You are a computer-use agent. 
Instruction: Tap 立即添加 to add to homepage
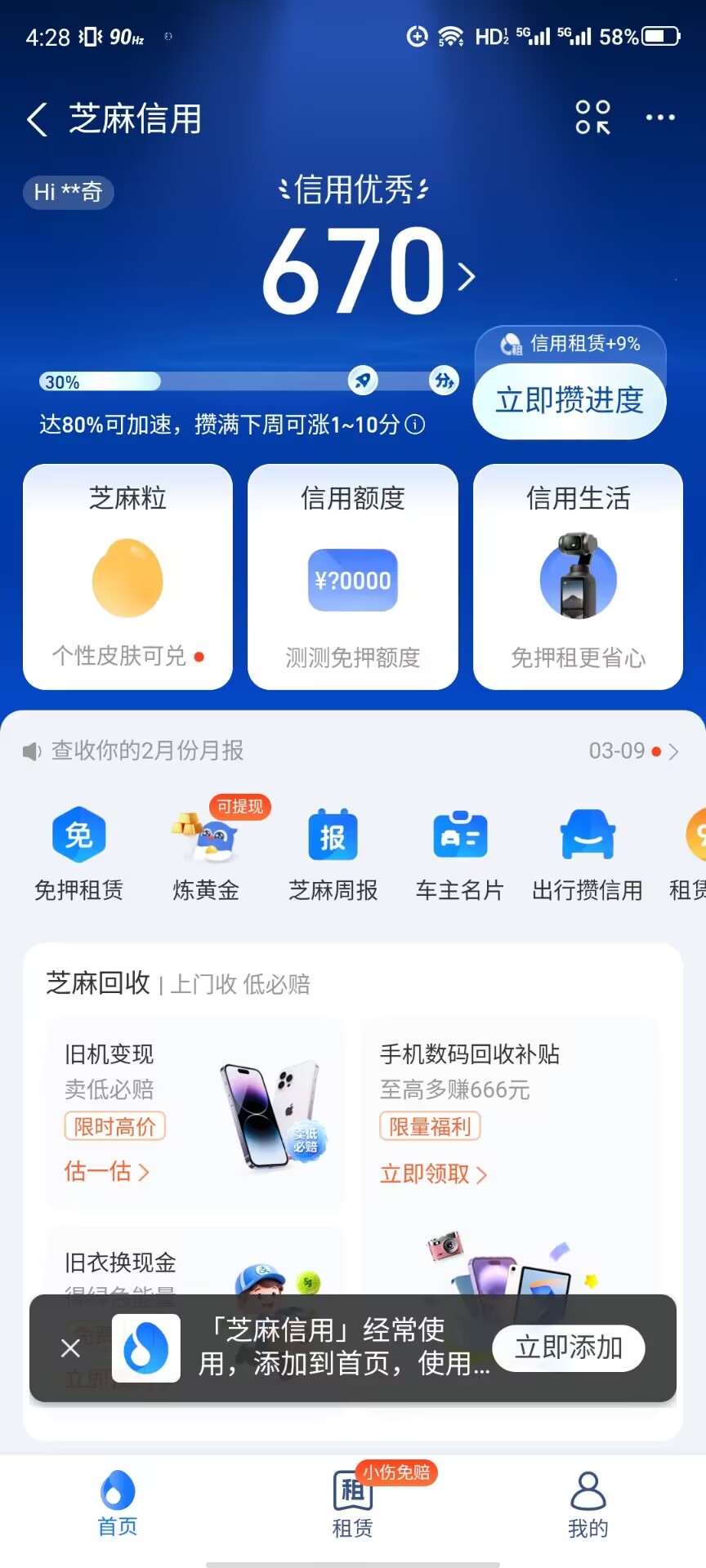pos(569,1348)
